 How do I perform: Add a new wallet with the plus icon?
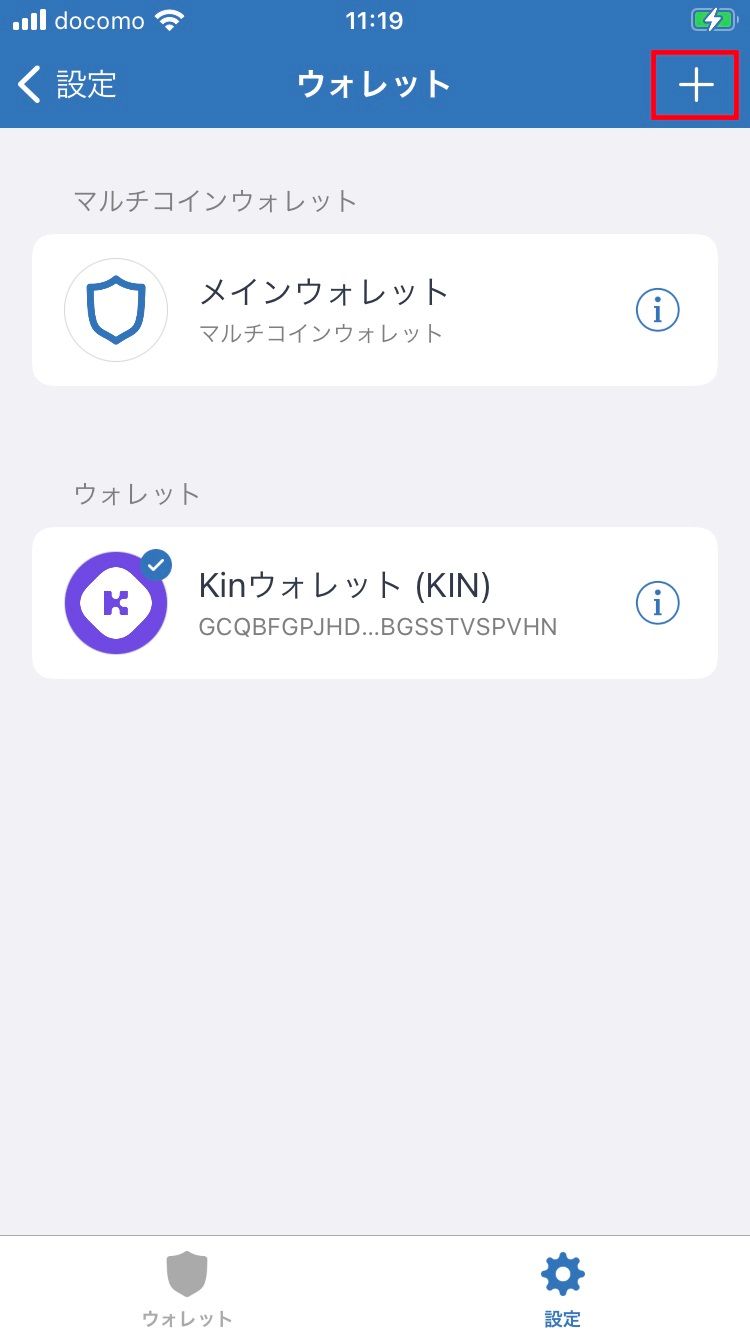(695, 86)
